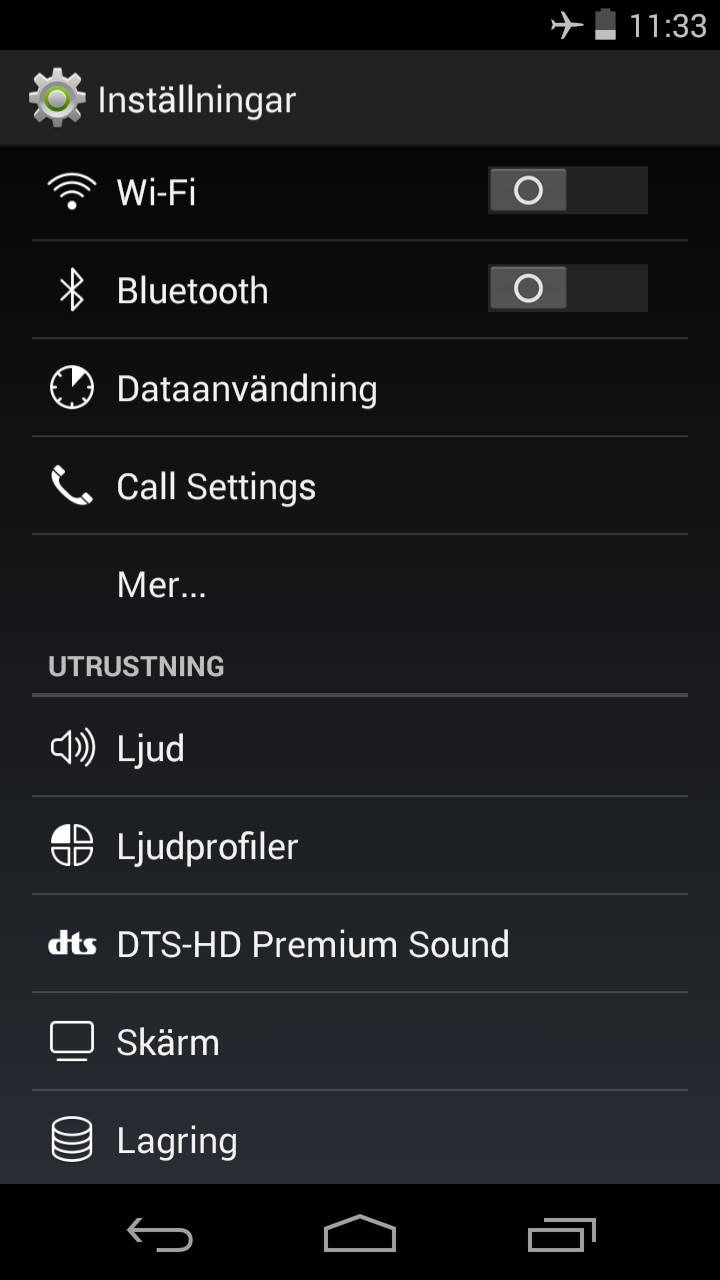
Task: Tap Mer... for more network options
Action: [x=360, y=584]
